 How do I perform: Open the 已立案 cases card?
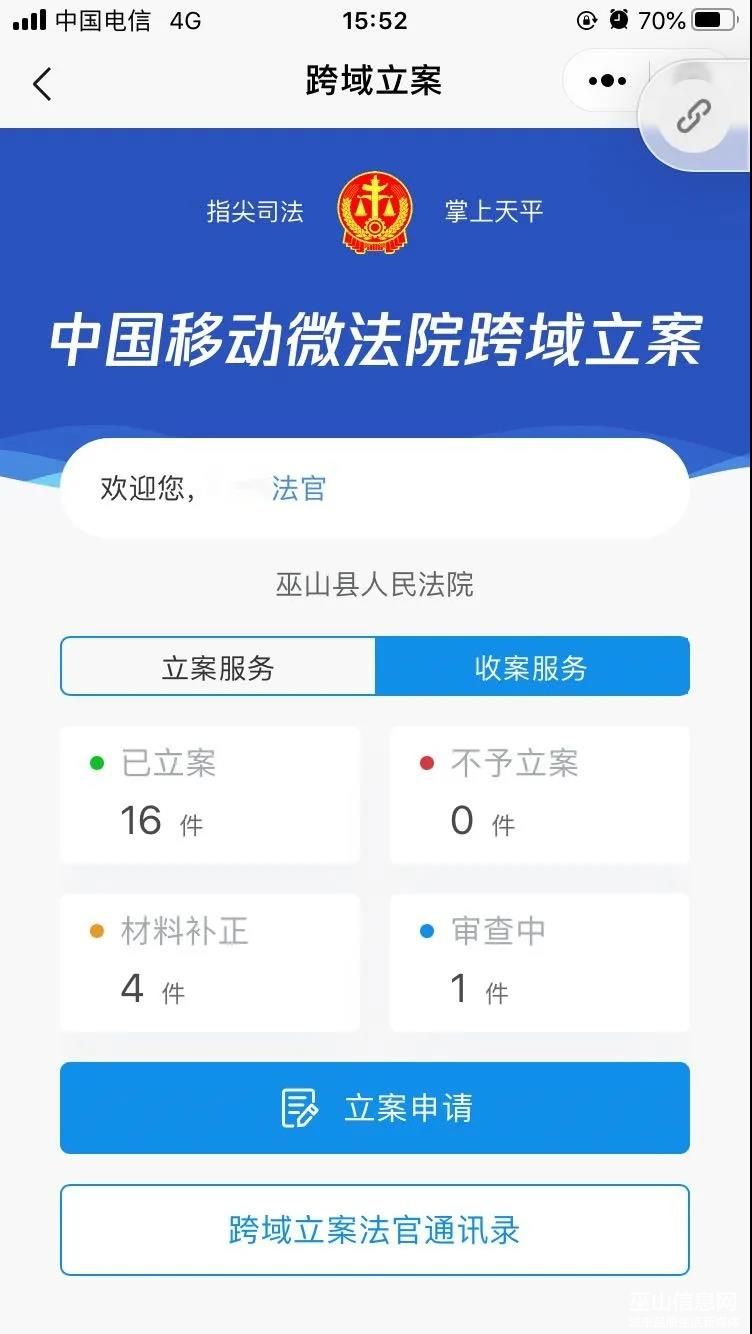click(210, 795)
